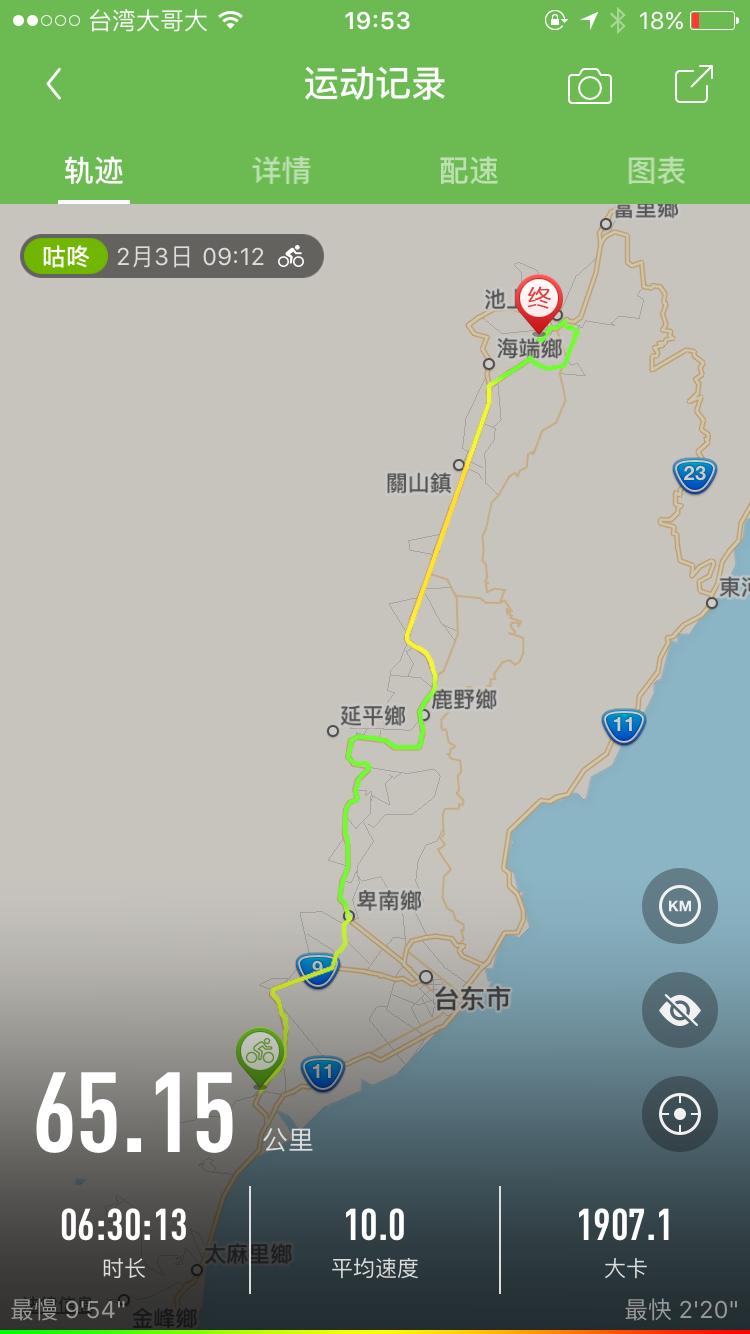Switch to the 详情 tab
This screenshot has height=1334, width=750.
point(280,171)
